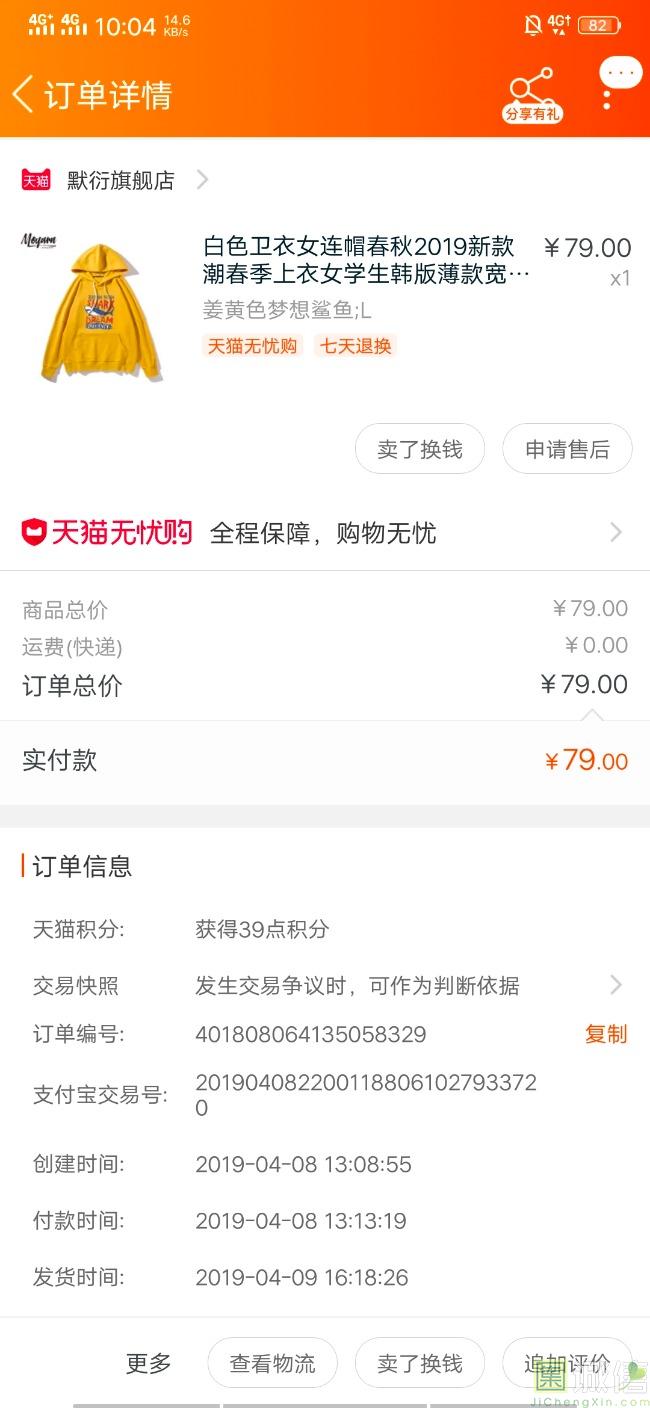
Task: Tap 查看物流 to track shipping
Action: point(272,1363)
